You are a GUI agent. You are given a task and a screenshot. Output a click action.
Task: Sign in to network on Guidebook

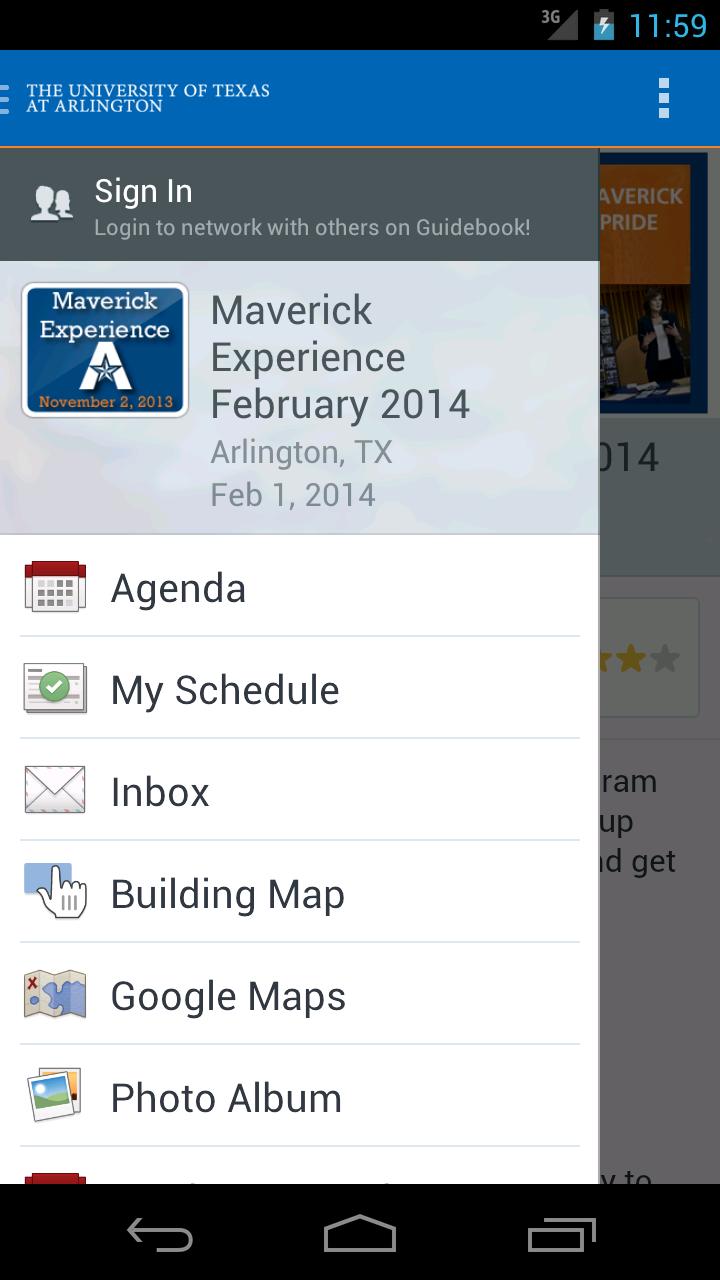[300, 207]
